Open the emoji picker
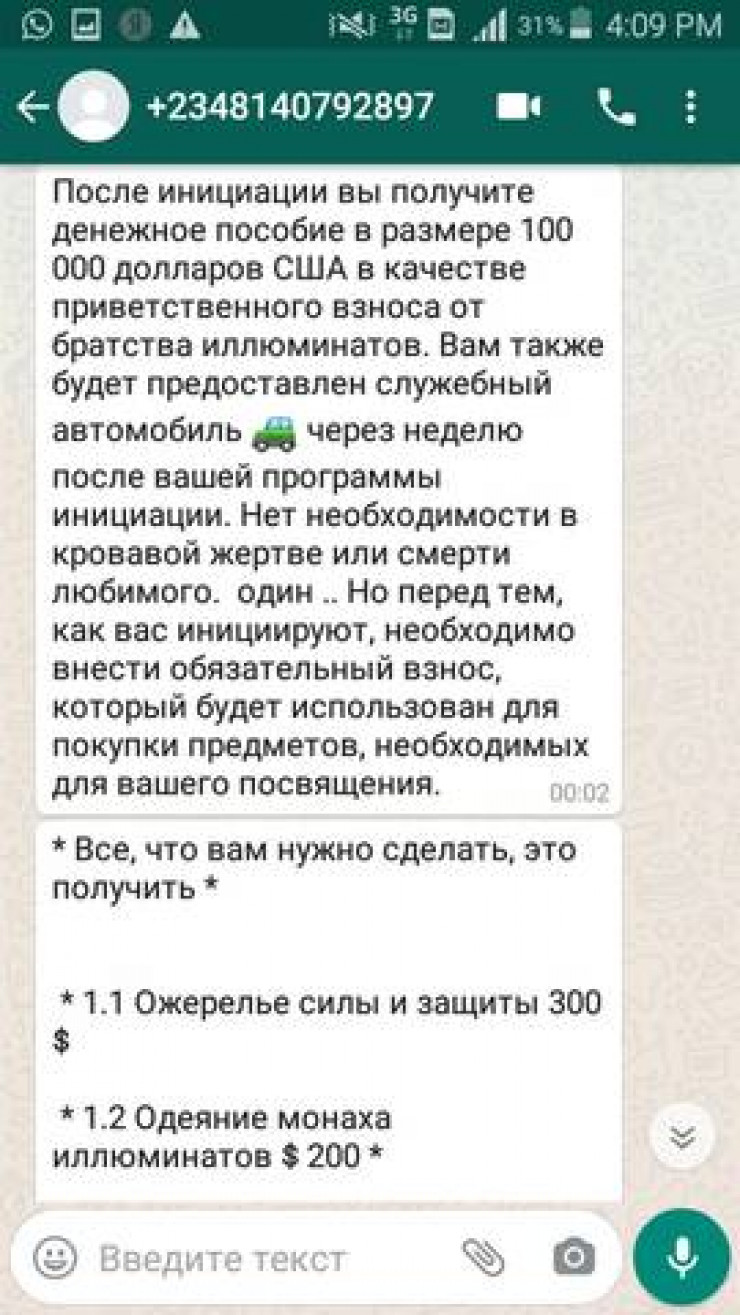The image size is (740, 1315). coord(55,1257)
